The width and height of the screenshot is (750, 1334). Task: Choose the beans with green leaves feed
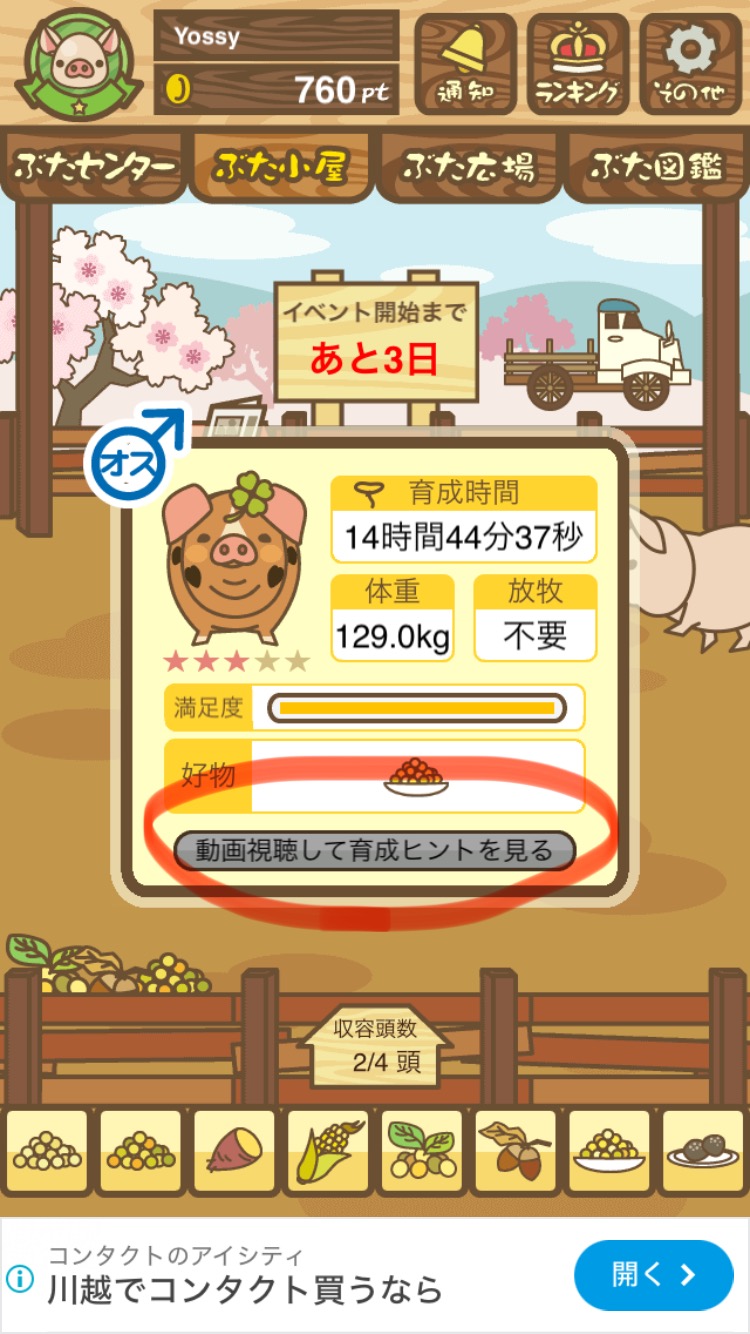421,1152
